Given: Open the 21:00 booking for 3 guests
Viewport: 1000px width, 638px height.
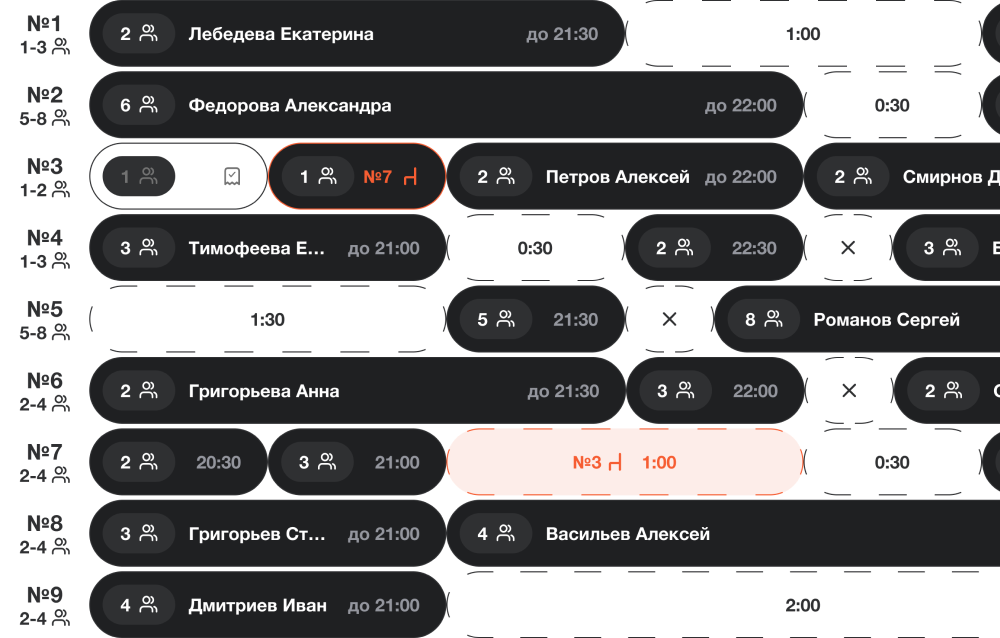Looking at the screenshot, I should pyautogui.click(x=357, y=462).
